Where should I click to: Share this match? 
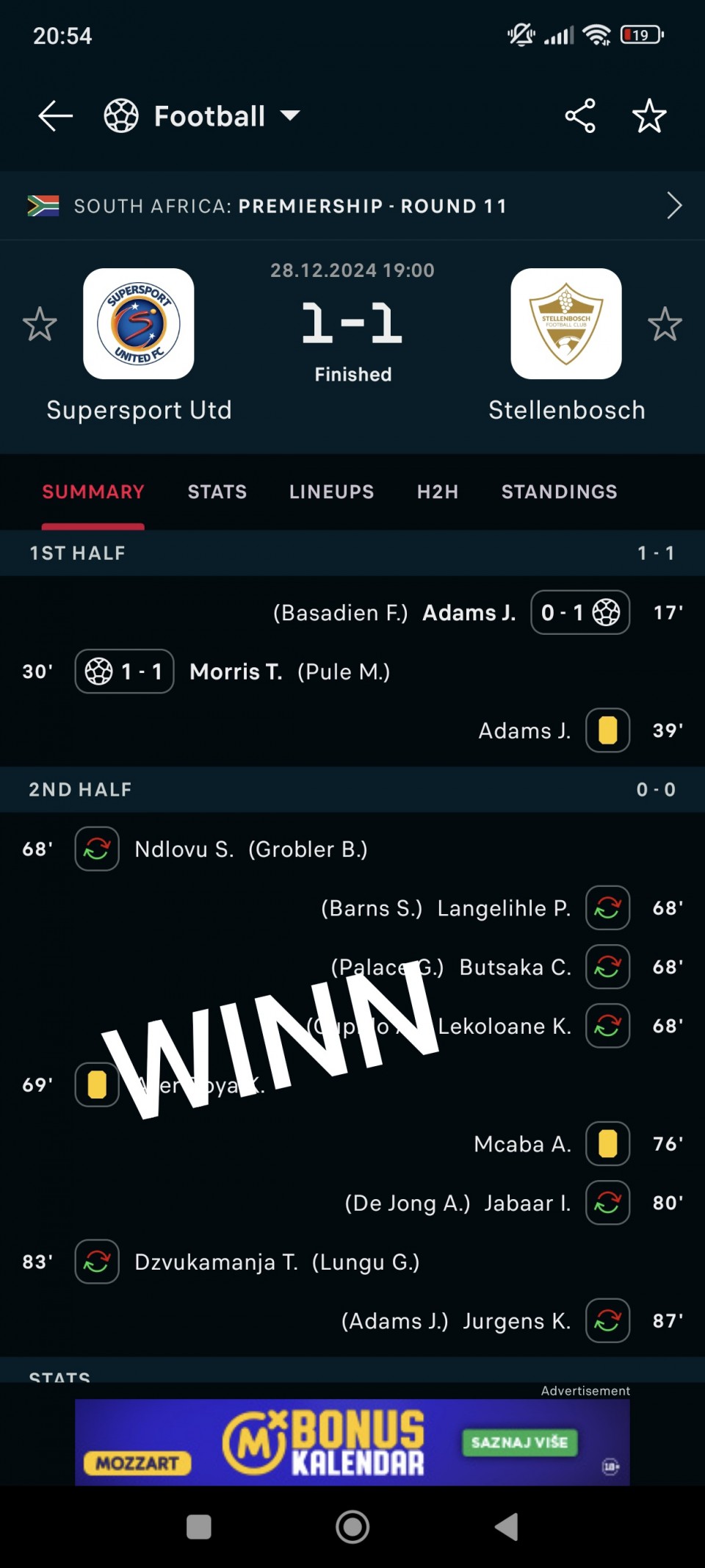580,116
